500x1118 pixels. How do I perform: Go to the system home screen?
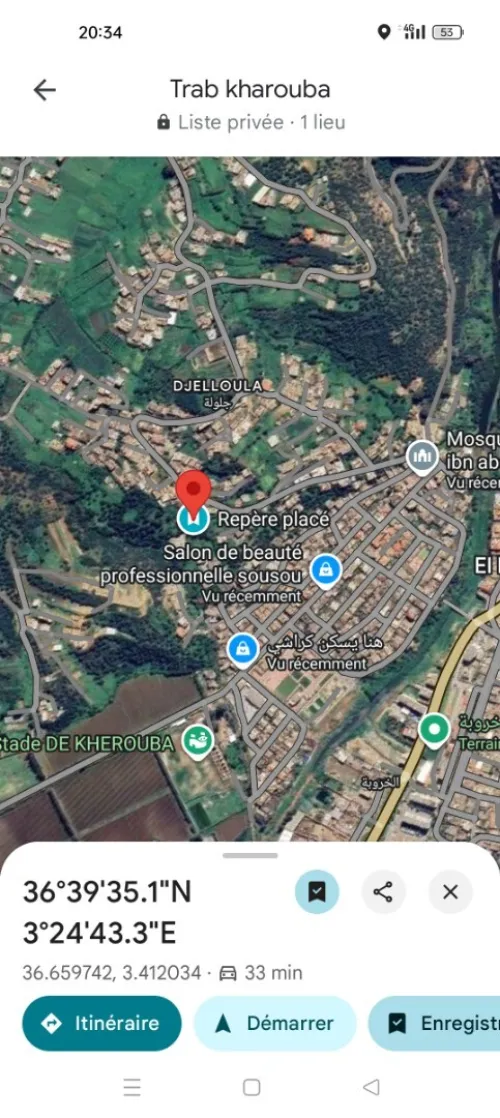point(251,1087)
